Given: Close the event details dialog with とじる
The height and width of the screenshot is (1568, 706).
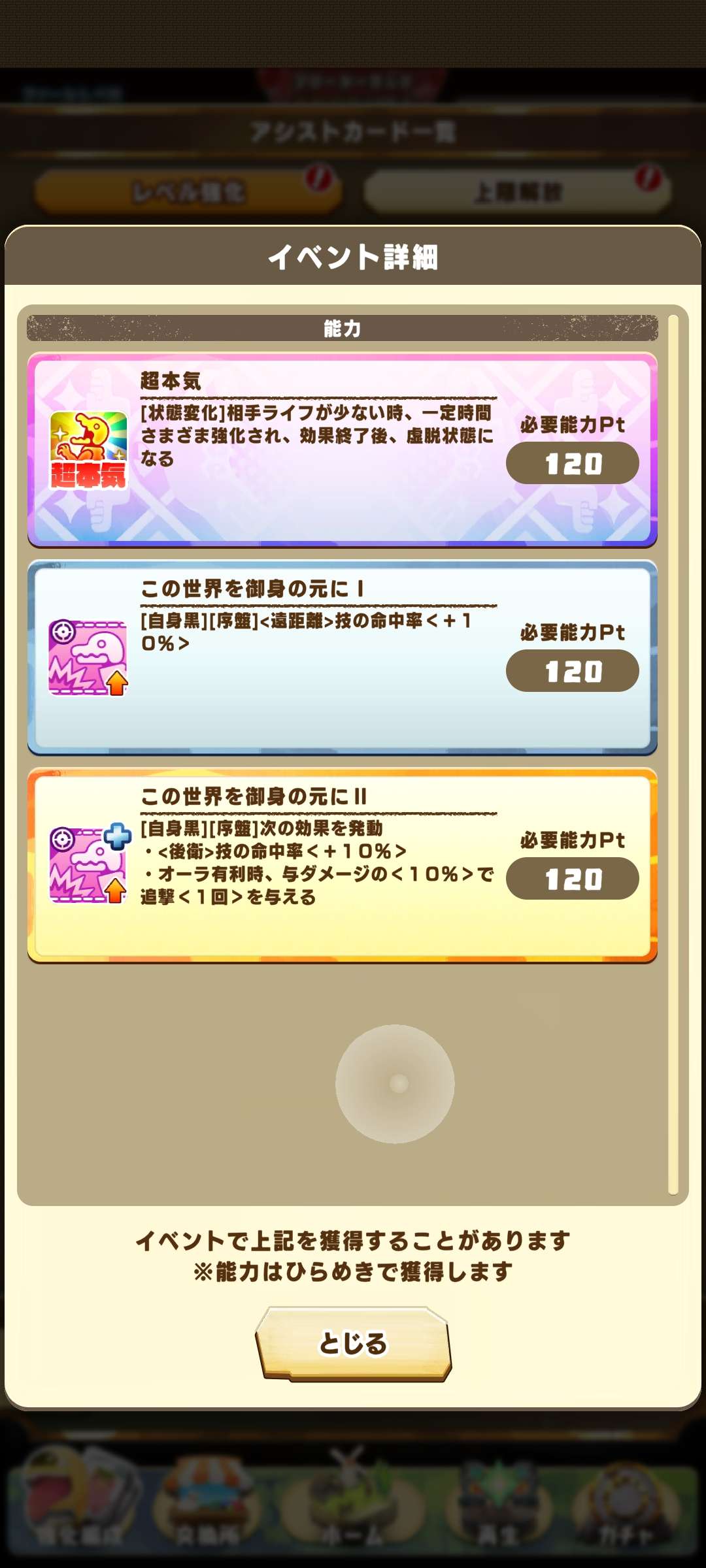Looking at the screenshot, I should click(353, 1343).
